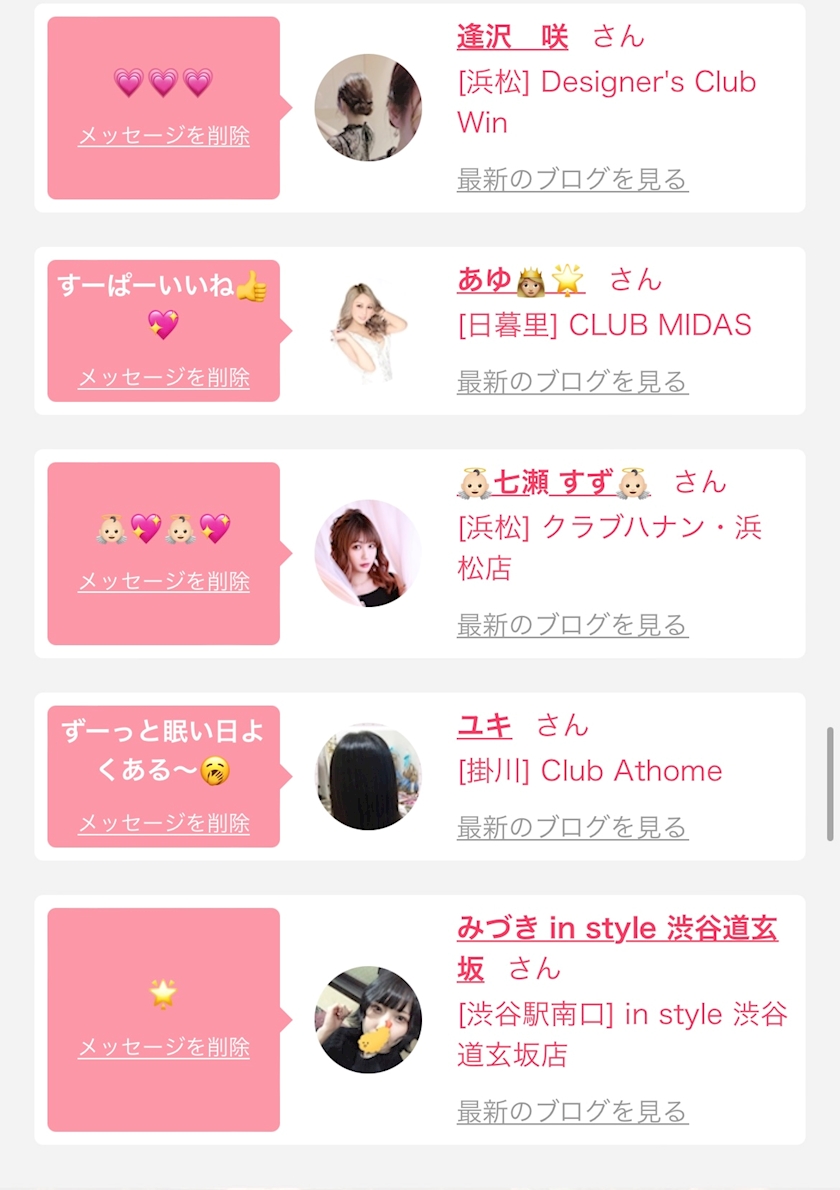Open みづき in style 渋谷道玄坂 profile link
The width and height of the screenshot is (840, 1190).
coord(616,929)
